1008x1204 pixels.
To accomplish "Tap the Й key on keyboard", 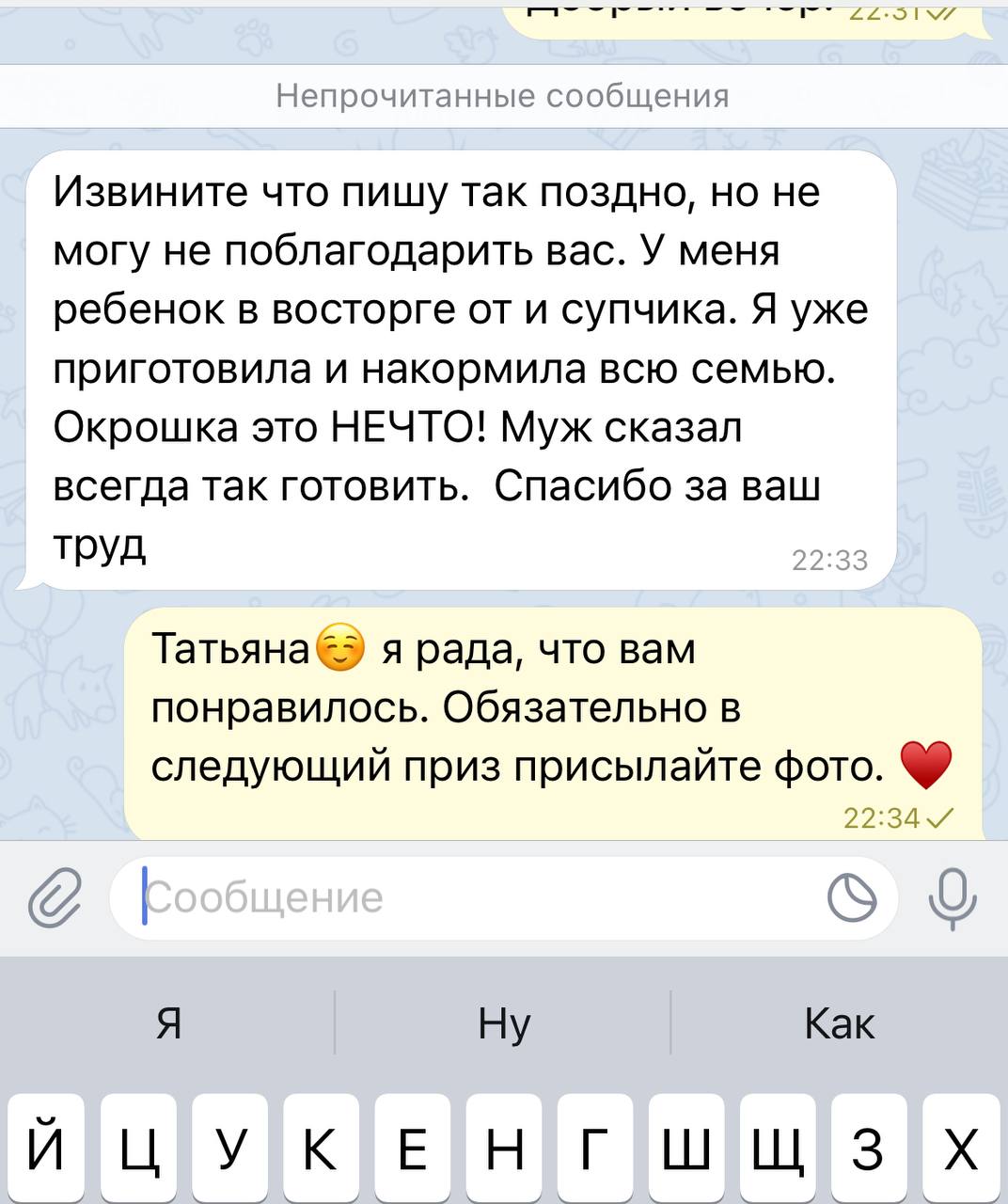I will point(46,1149).
